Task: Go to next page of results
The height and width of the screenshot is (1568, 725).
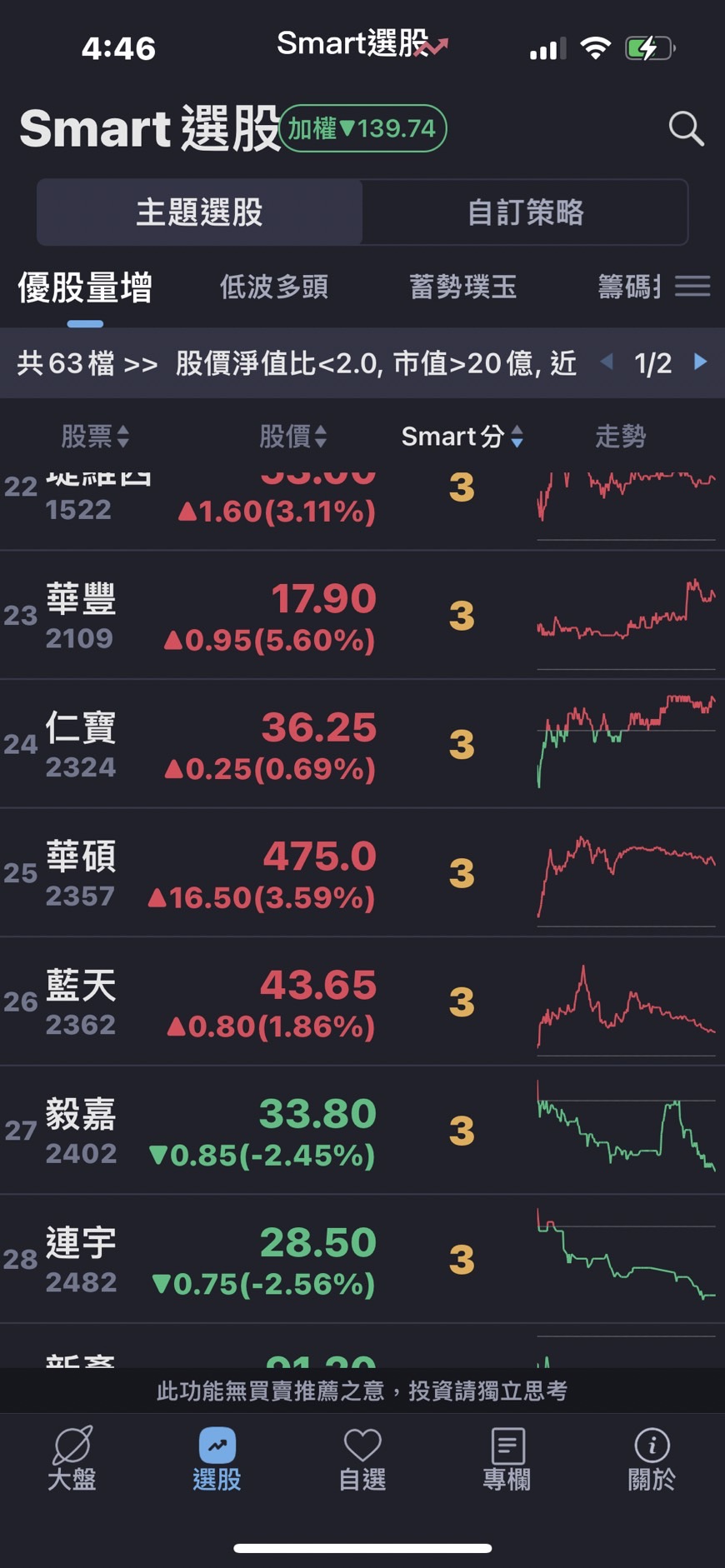Action: 701,362
